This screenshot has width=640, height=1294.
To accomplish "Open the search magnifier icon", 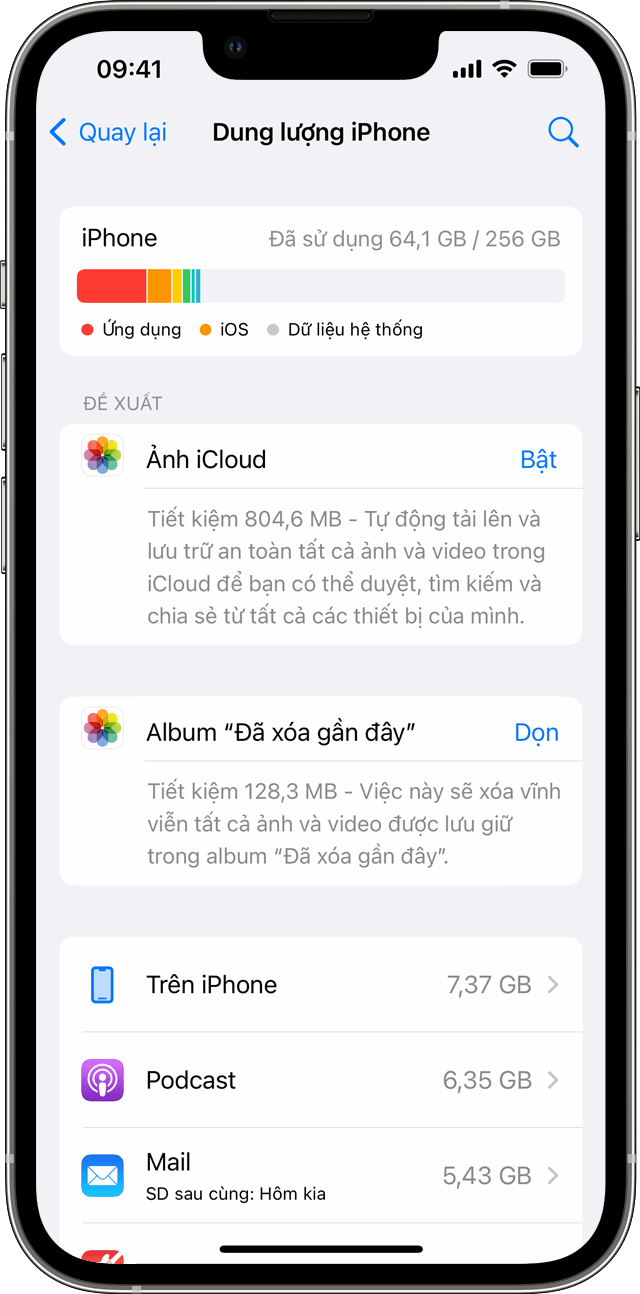I will coord(563,132).
